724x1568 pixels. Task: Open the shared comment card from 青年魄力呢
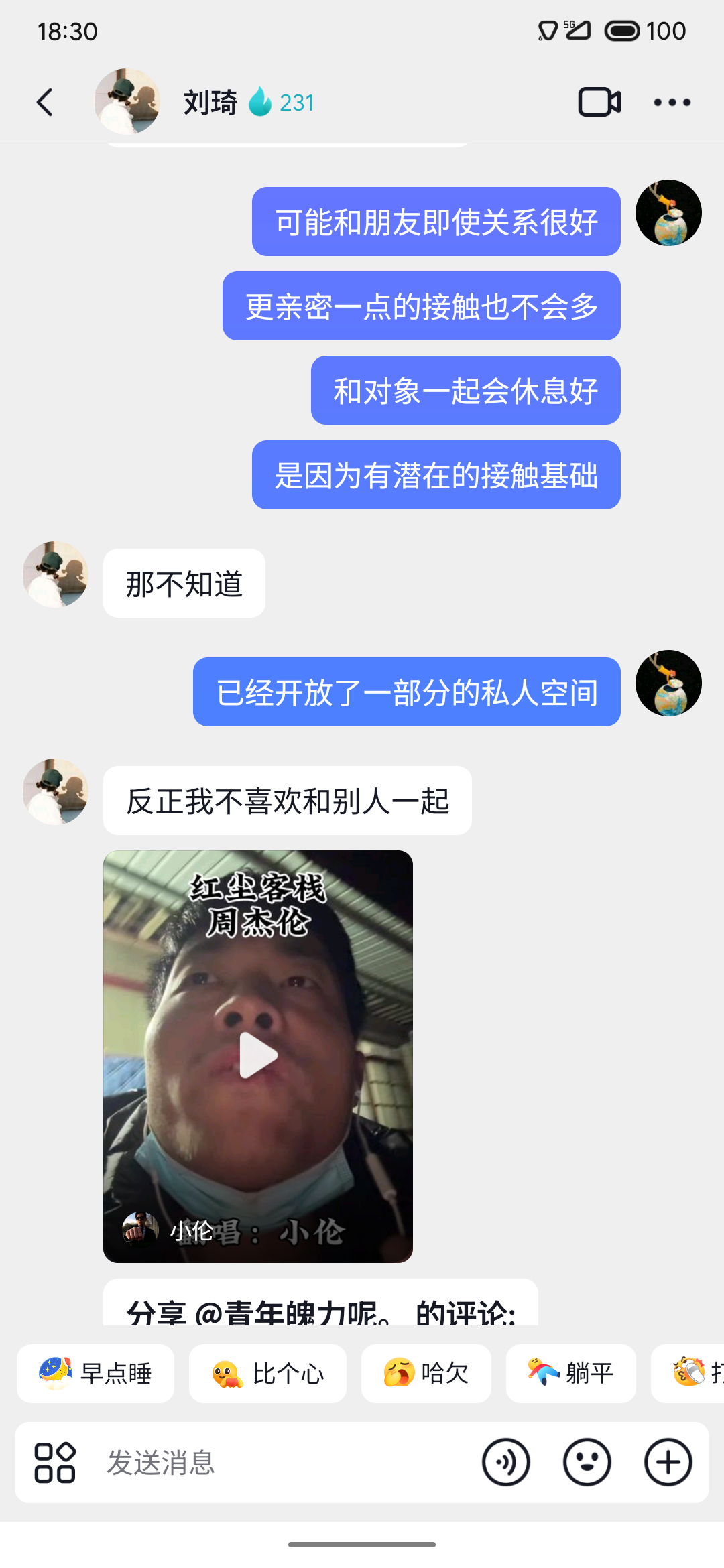[x=320, y=1305]
